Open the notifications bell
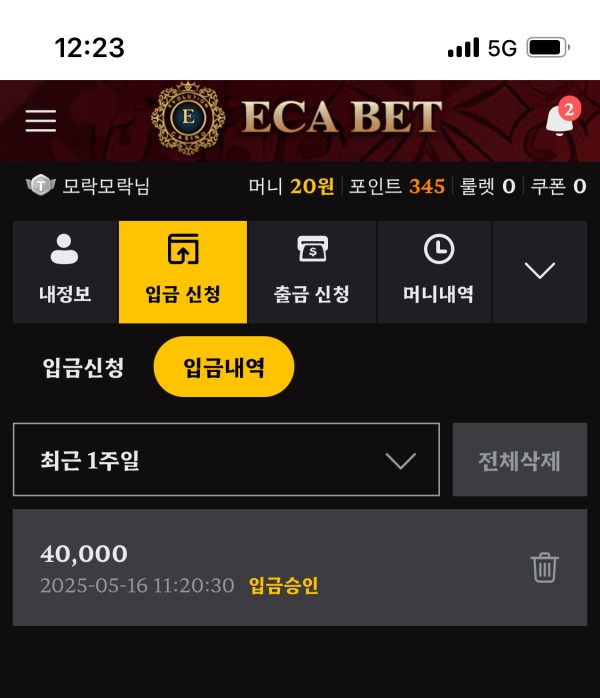This screenshot has height=698, width=600. click(560, 121)
